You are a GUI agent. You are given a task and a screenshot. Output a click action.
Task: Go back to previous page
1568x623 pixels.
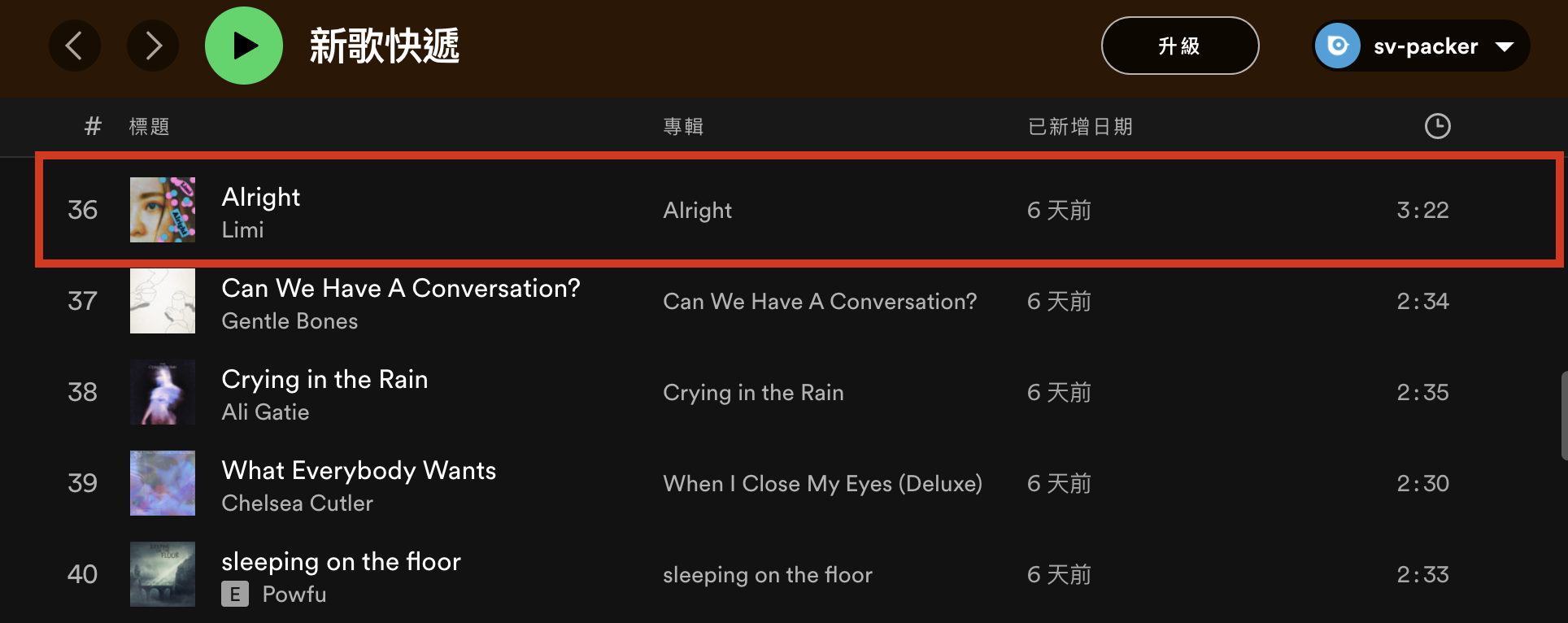[74, 46]
